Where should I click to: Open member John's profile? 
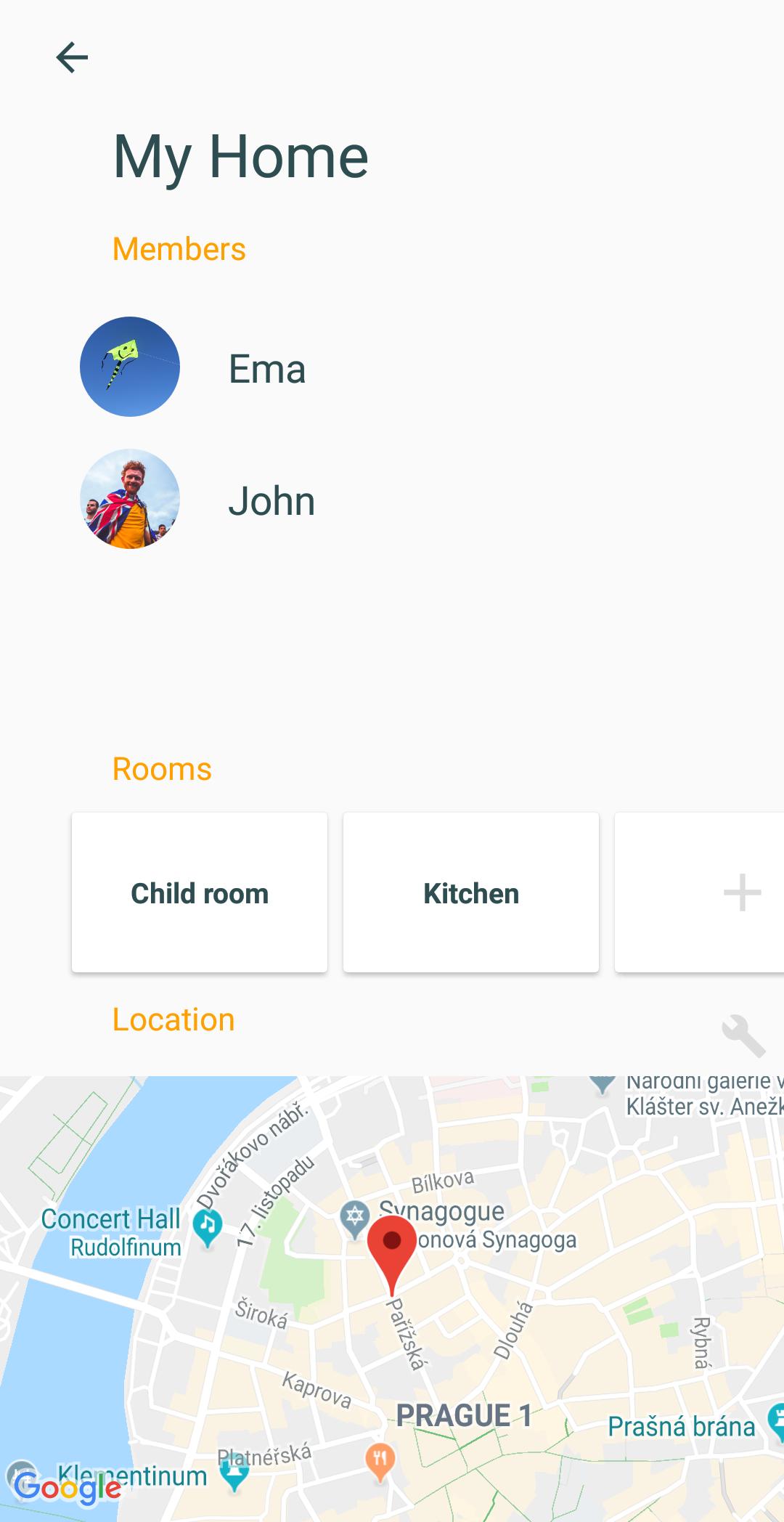(x=271, y=500)
